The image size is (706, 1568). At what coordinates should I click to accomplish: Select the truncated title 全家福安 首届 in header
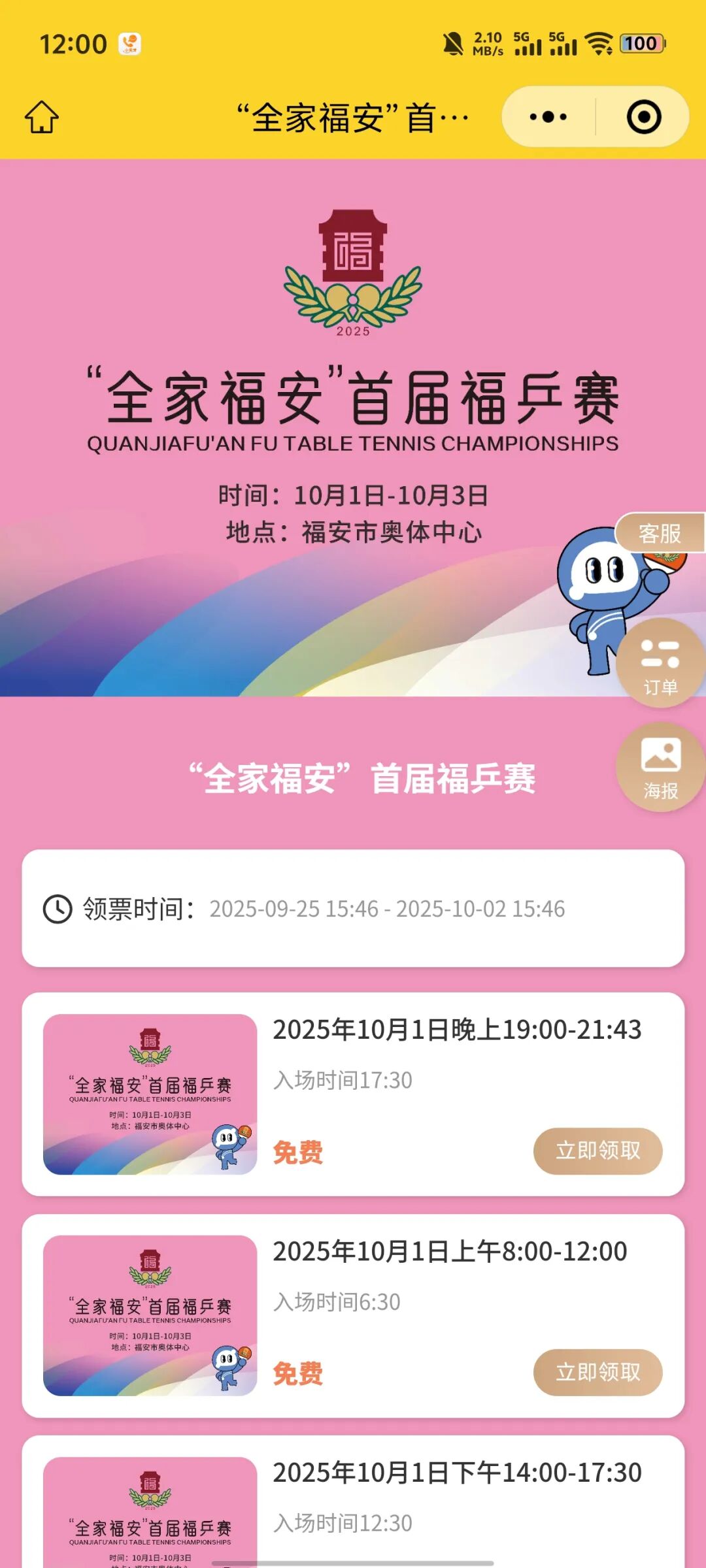click(353, 118)
